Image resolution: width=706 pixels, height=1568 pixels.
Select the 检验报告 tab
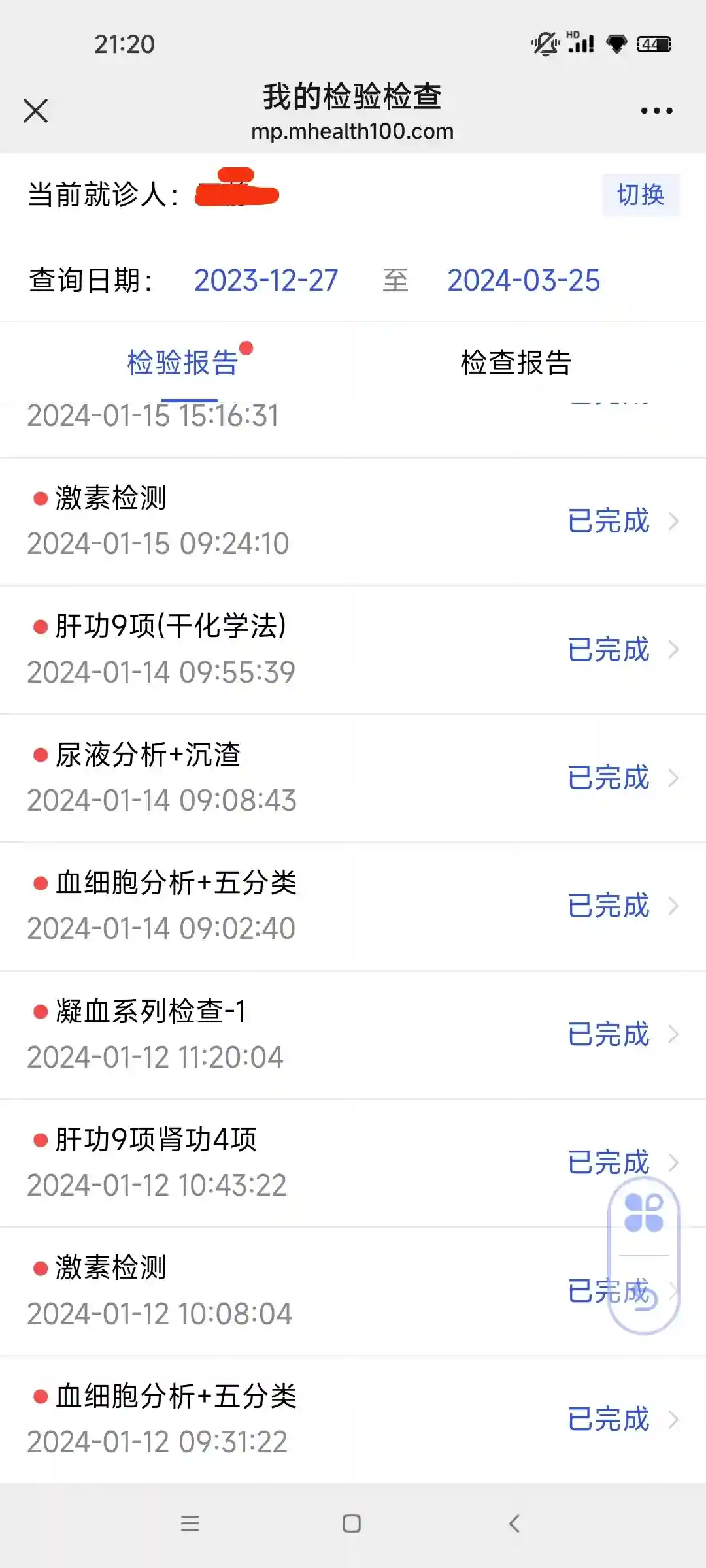click(x=183, y=363)
